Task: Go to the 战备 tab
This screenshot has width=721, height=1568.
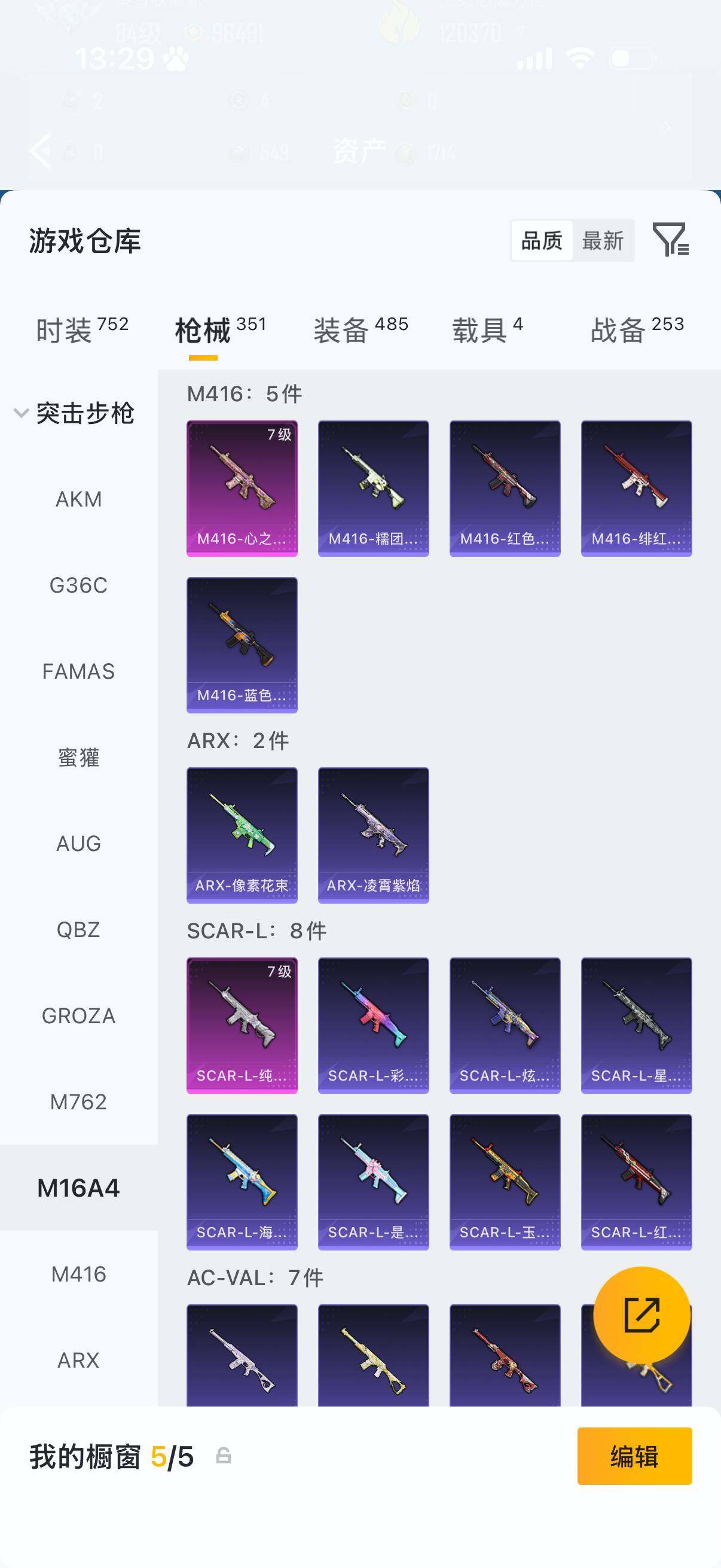Action: [x=637, y=331]
